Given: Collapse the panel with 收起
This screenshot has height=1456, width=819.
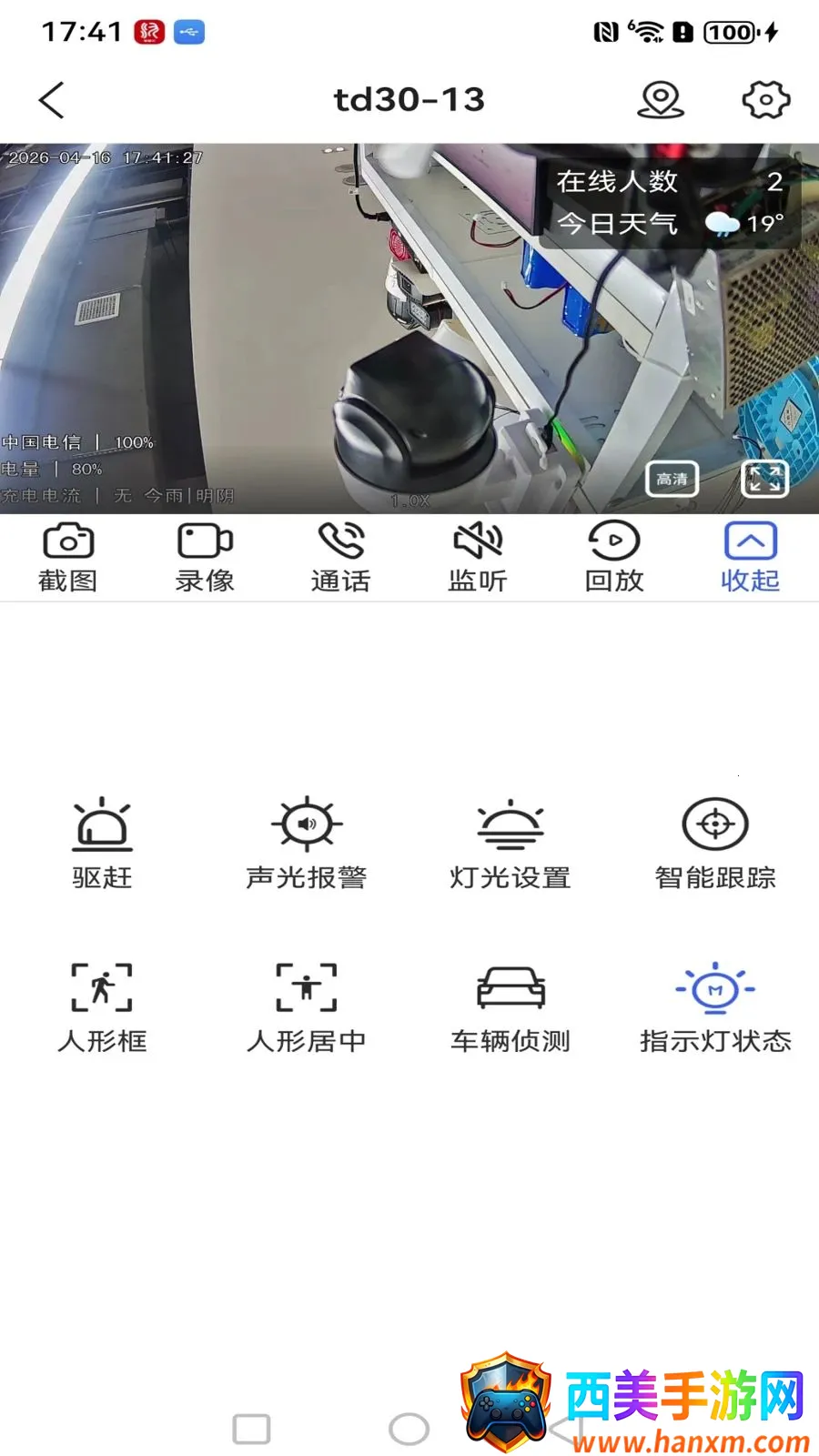Looking at the screenshot, I should (751, 558).
